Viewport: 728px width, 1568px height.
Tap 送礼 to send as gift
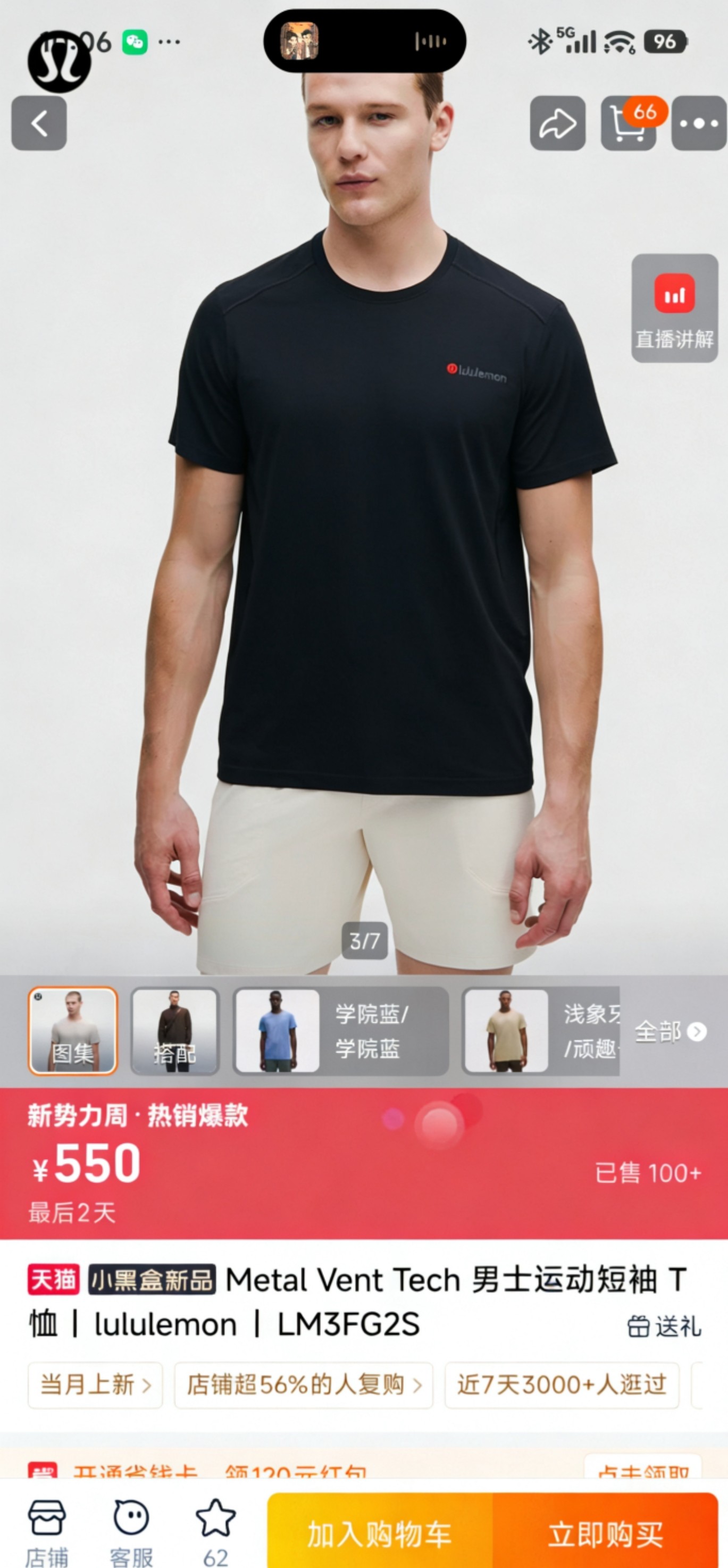pos(665,1327)
